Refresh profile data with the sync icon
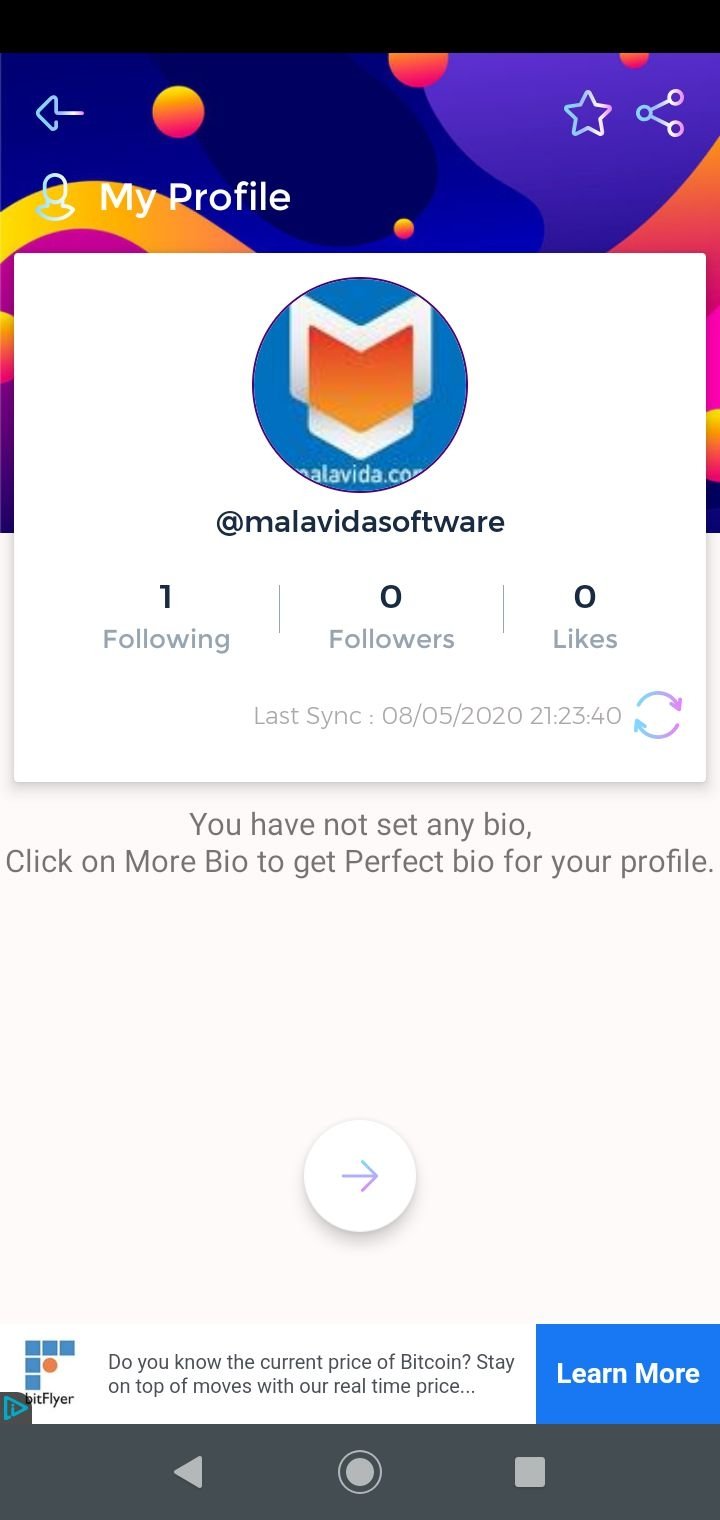720x1520 pixels. pyautogui.click(x=658, y=716)
